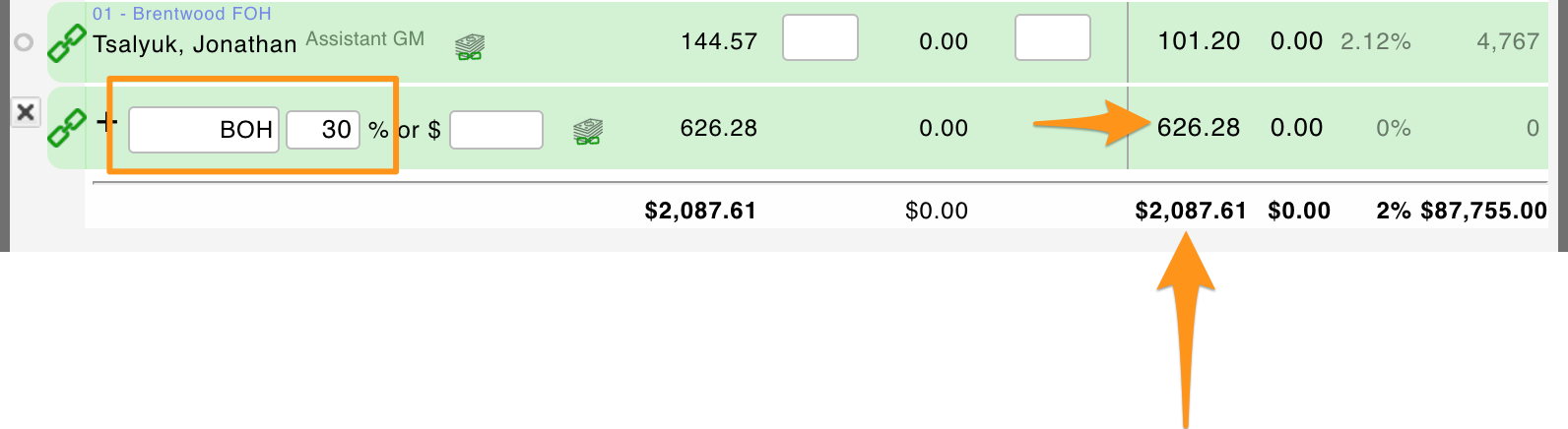Edit the BOH name field

[204, 130]
